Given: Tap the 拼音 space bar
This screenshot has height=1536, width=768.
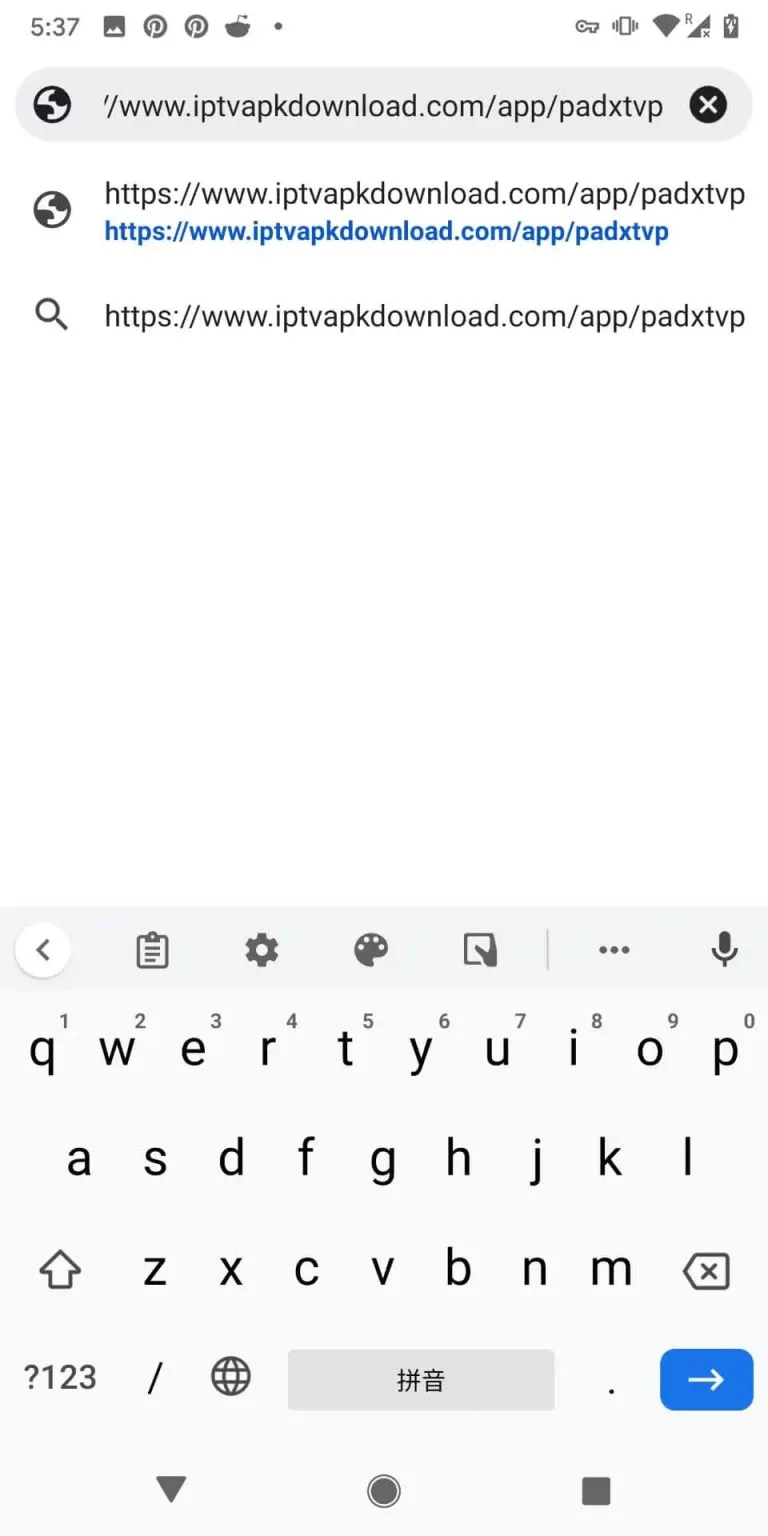Looking at the screenshot, I should pyautogui.click(x=421, y=1380).
